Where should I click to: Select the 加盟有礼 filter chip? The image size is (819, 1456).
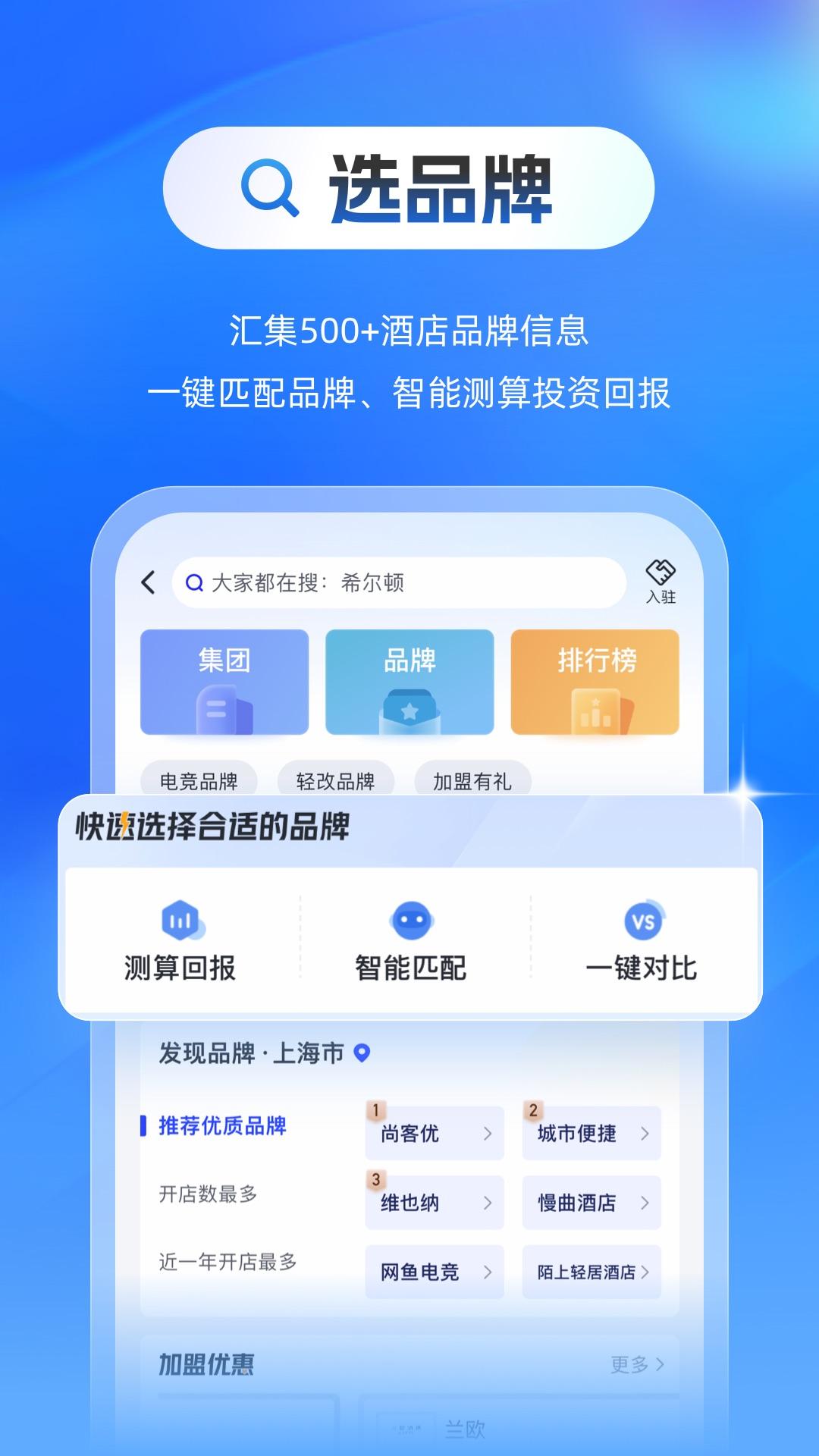click(472, 781)
